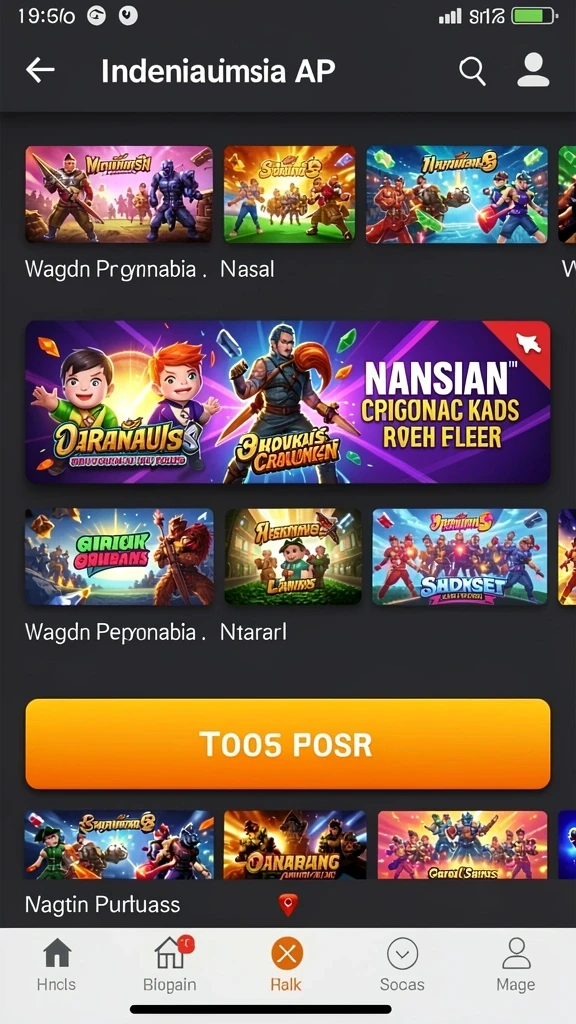The height and width of the screenshot is (1024, 576).
Task: Open the profile account icon
Action: coord(533,70)
